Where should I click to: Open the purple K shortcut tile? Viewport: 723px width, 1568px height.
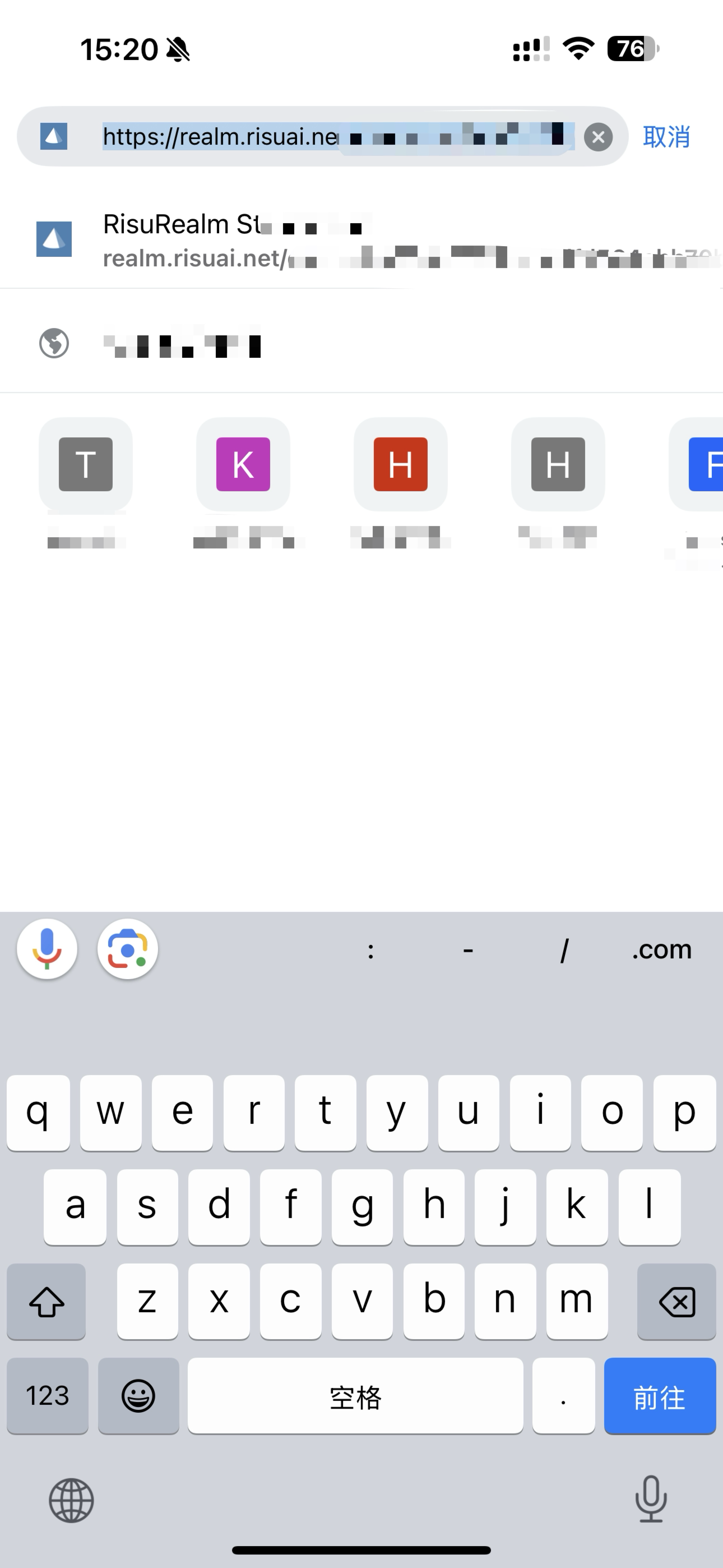(243, 464)
